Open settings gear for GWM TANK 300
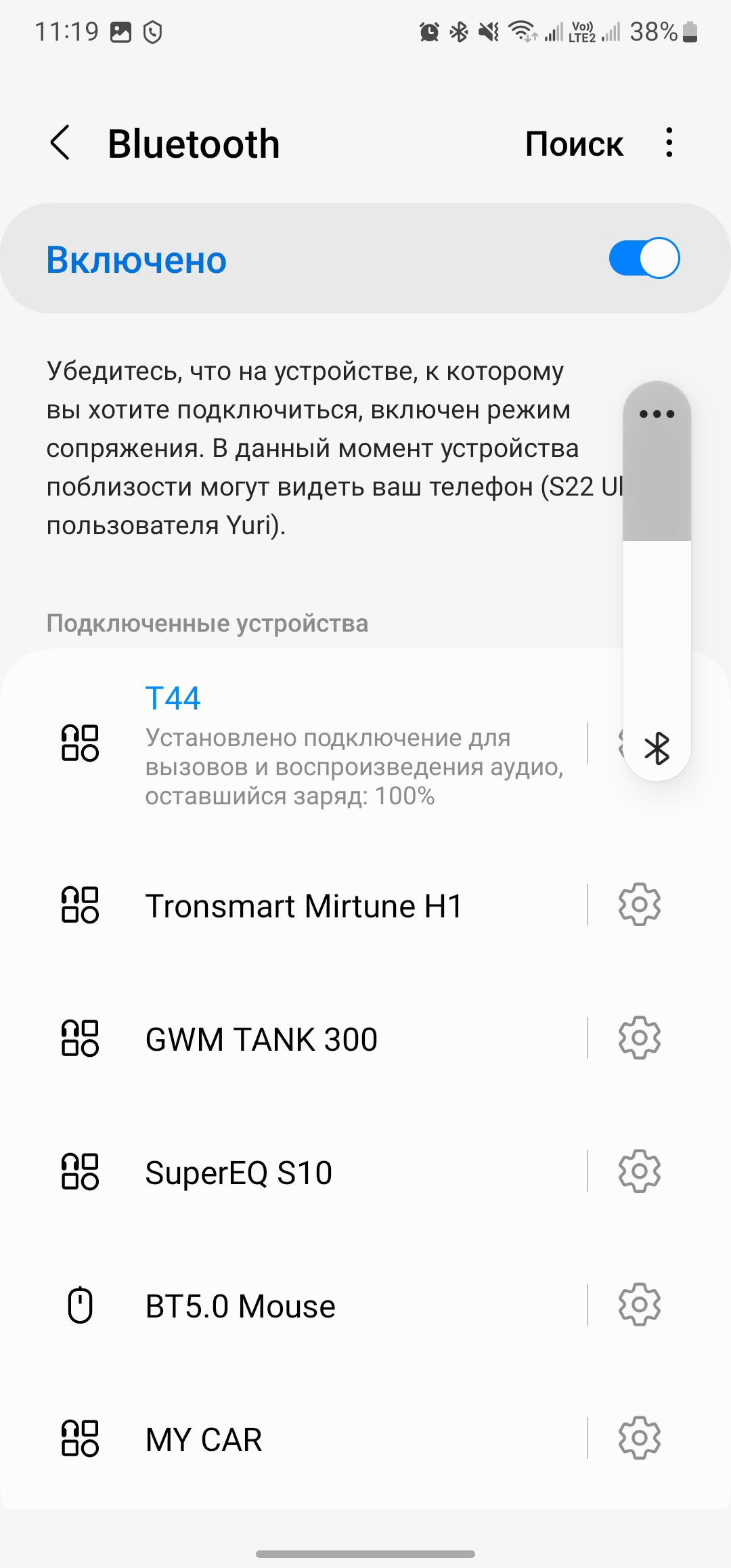The width and height of the screenshot is (731, 1568). coord(639,1038)
